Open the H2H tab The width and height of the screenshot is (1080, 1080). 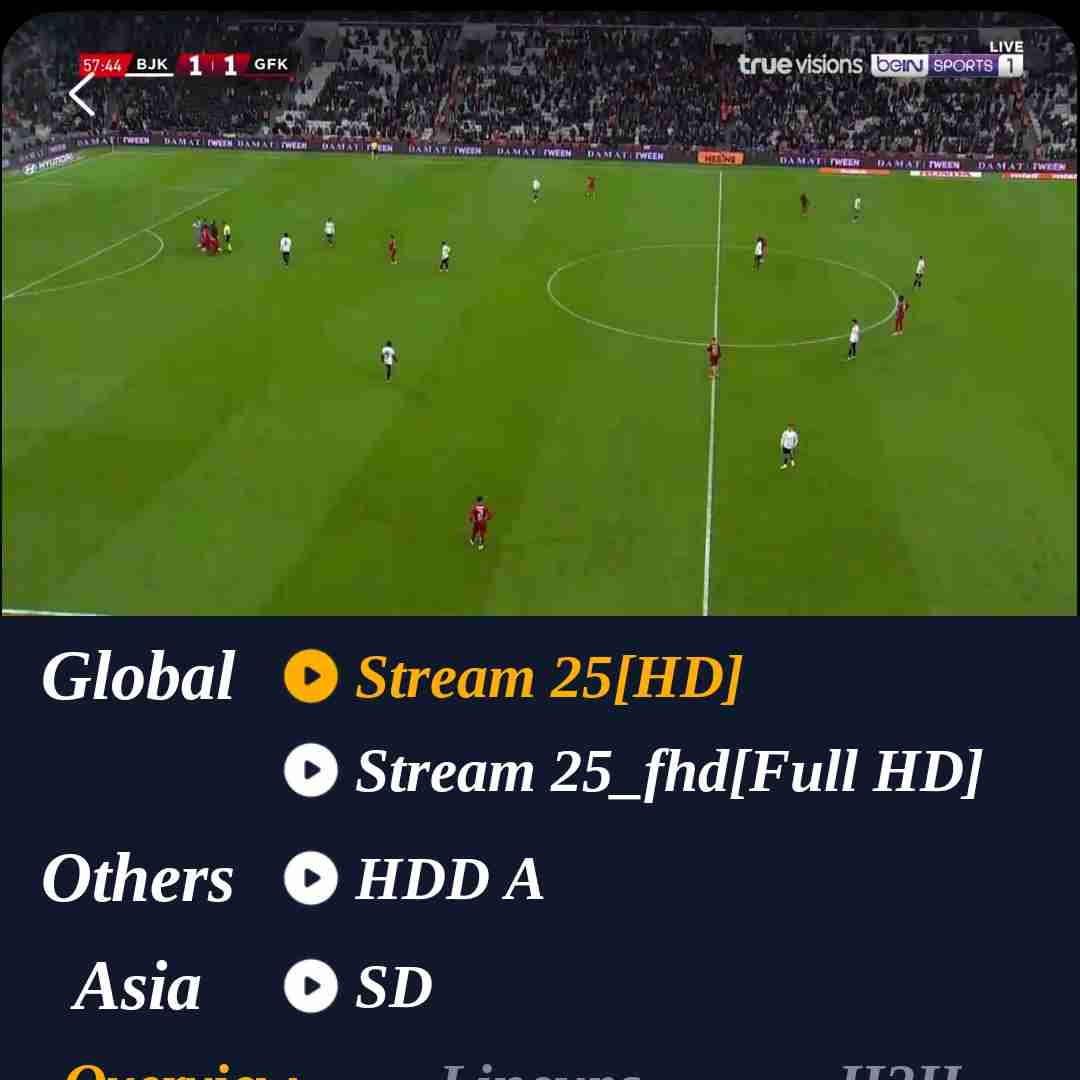click(x=900, y=1072)
